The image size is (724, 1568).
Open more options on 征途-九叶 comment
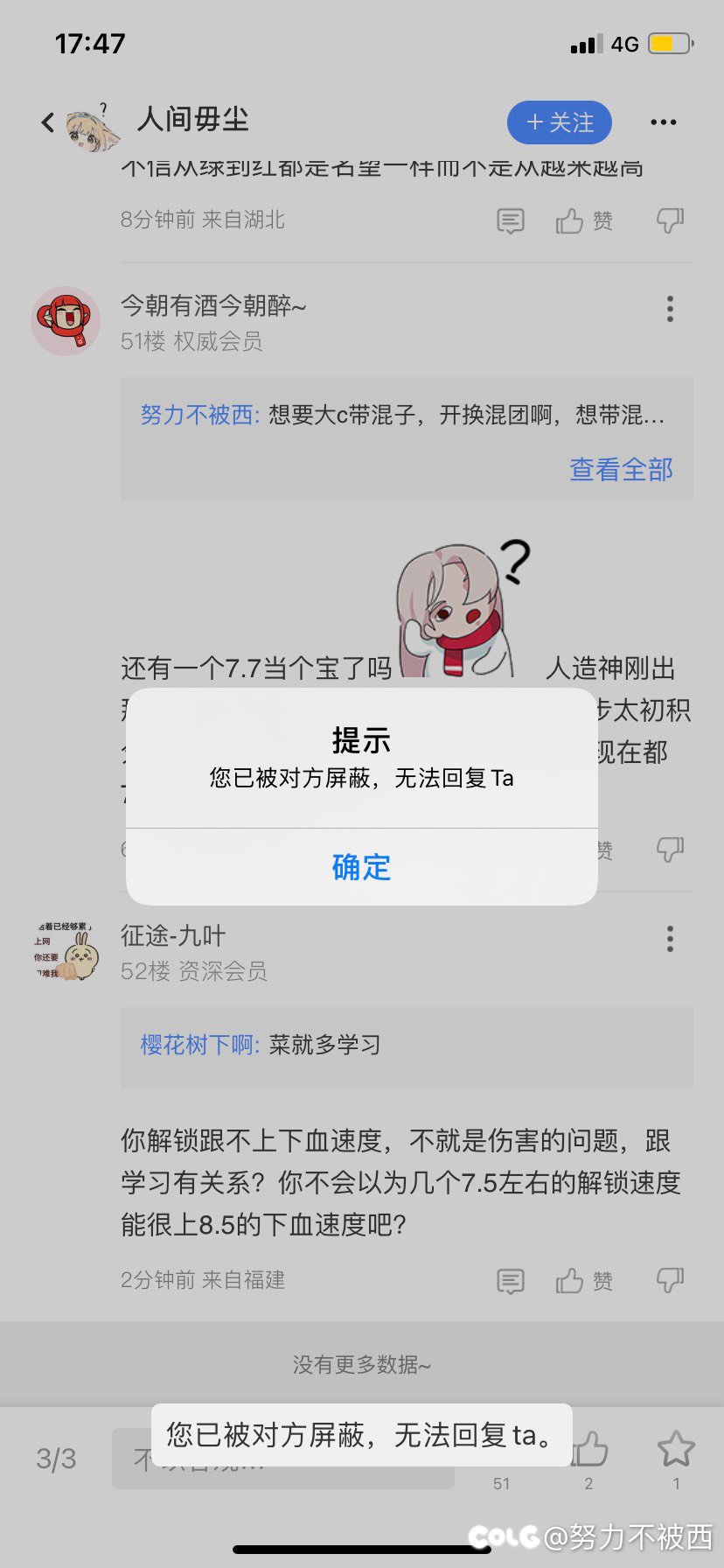pyautogui.click(x=670, y=939)
